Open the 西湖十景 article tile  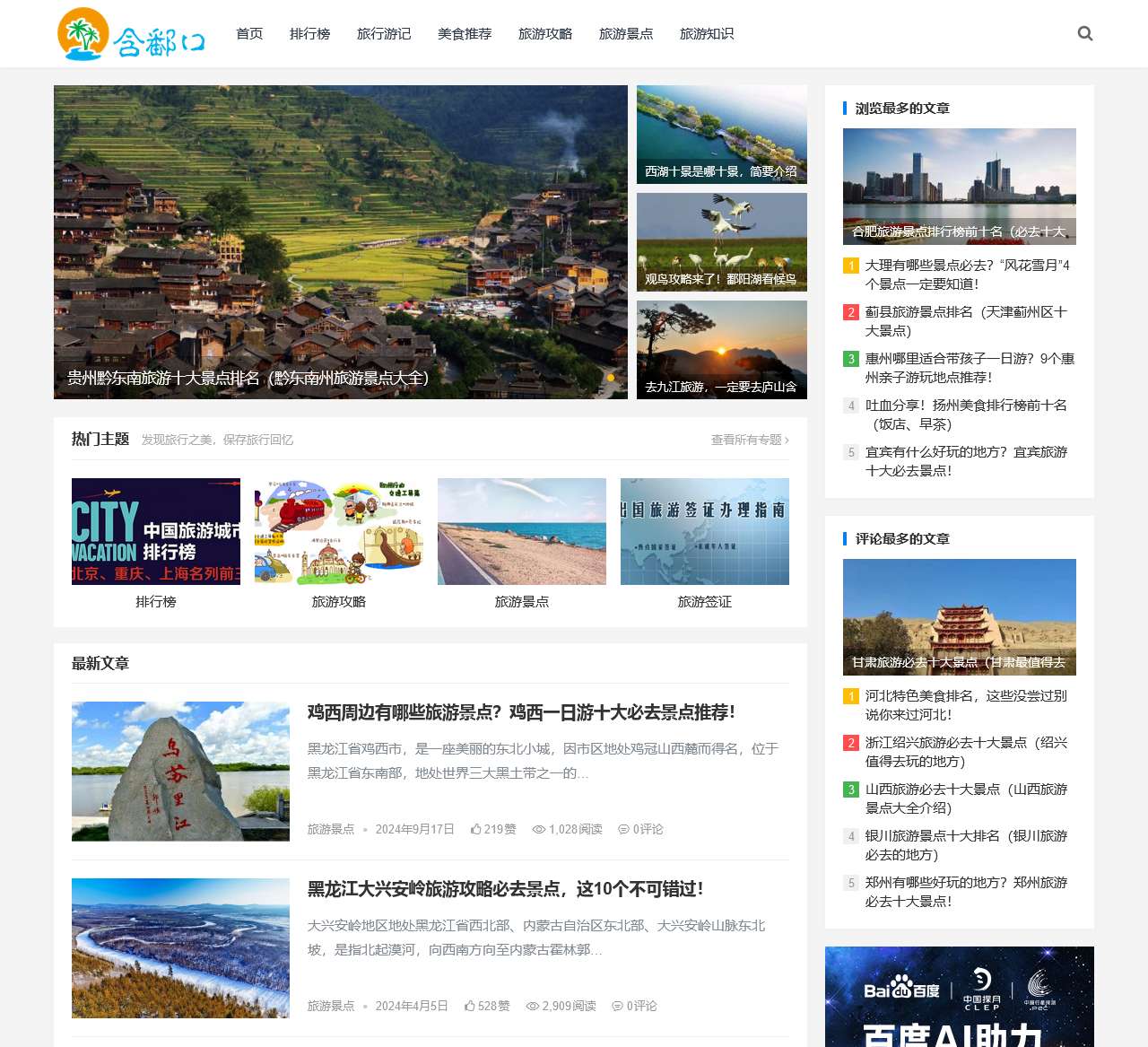point(721,135)
